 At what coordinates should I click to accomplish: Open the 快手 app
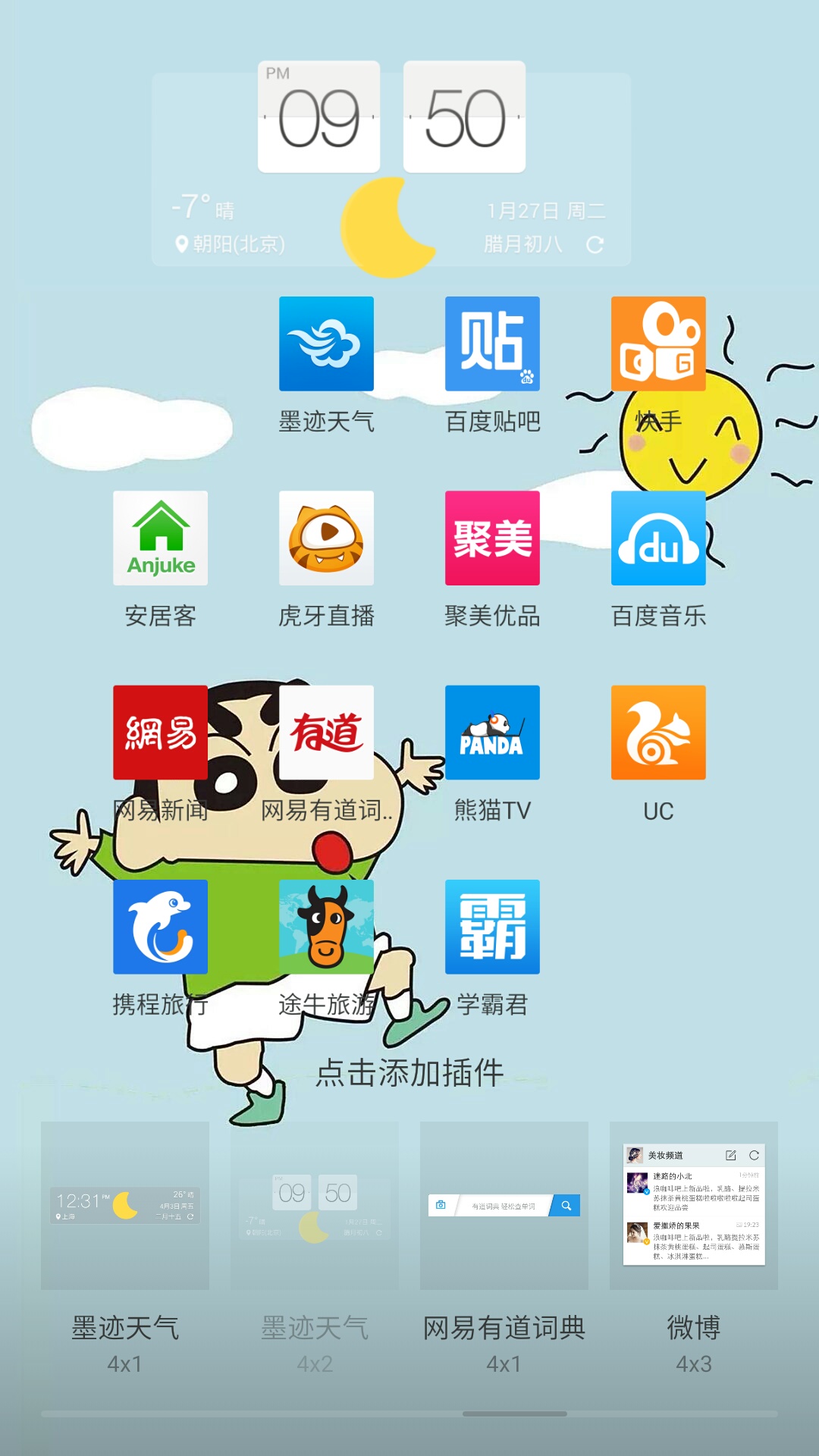click(658, 344)
